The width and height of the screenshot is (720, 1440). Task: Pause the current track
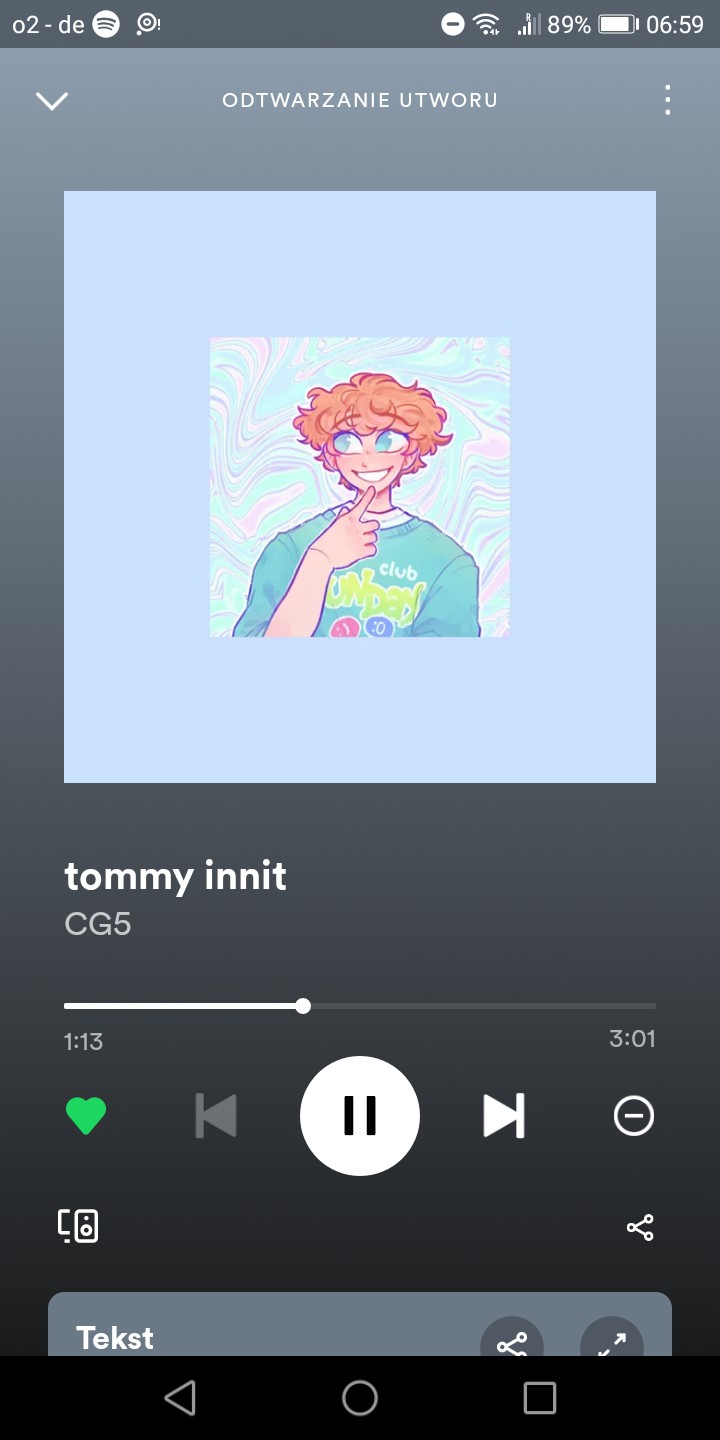pos(360,1115)
